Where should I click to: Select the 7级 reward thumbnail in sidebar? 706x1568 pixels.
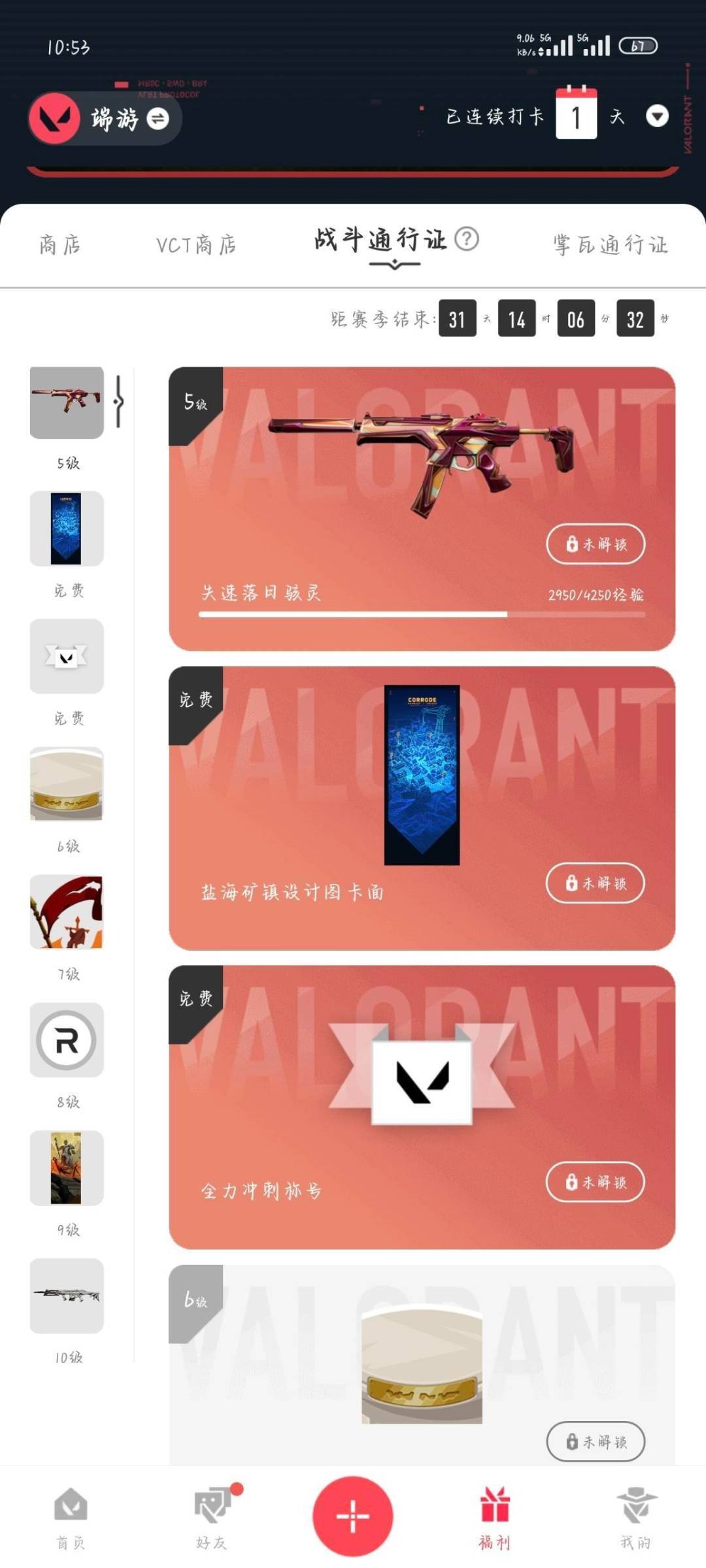tap(67, 912)
